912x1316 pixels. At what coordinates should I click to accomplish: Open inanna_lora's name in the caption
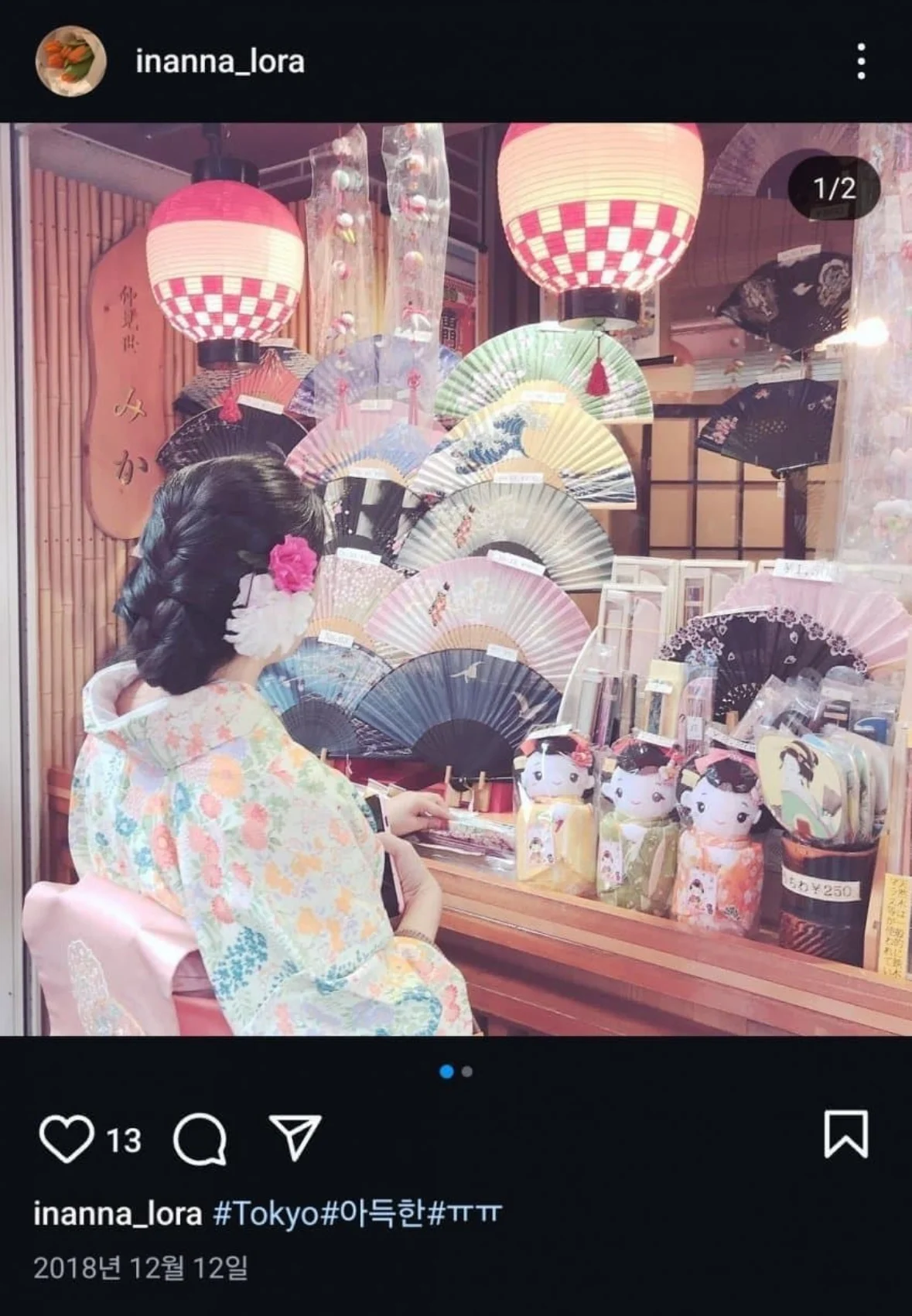[117, 1213]
